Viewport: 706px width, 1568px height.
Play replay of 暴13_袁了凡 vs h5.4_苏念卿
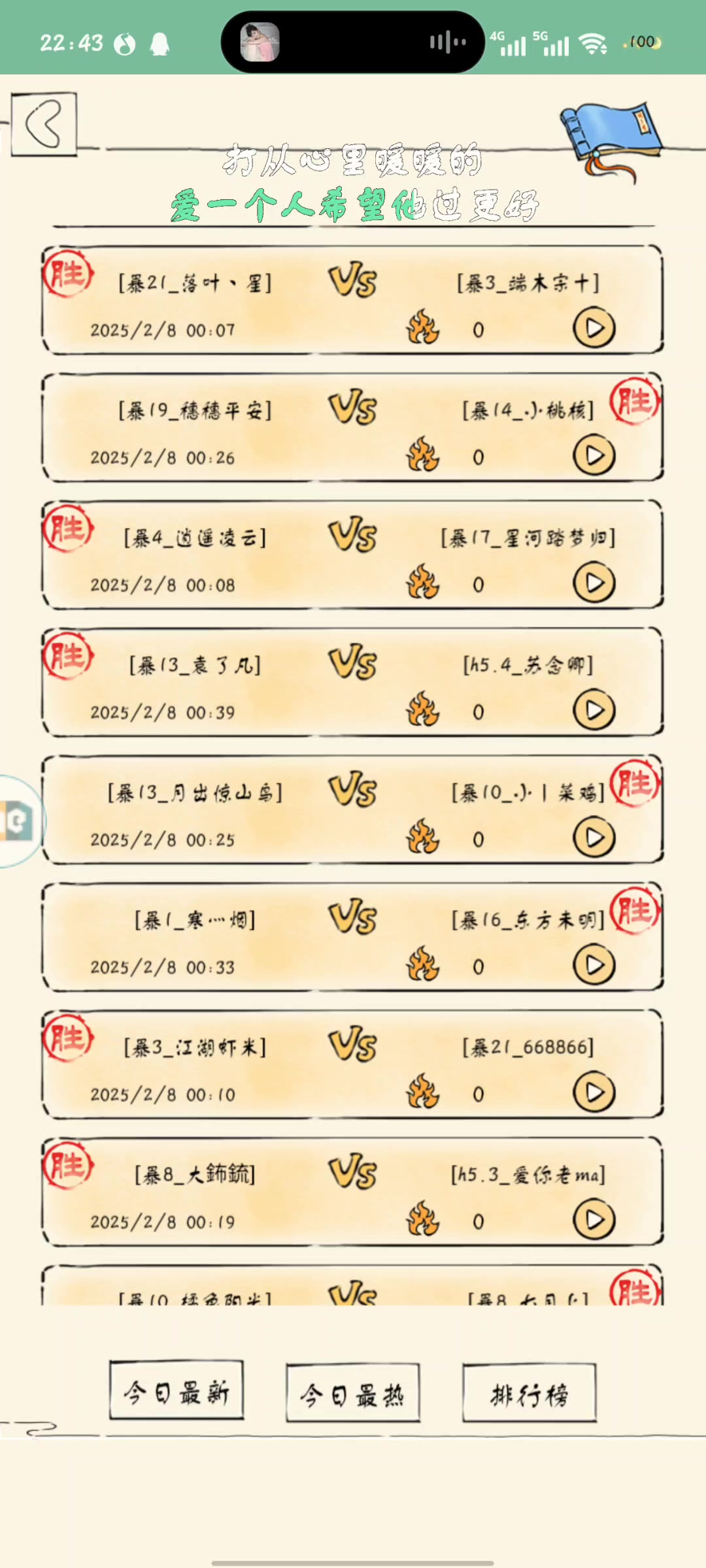(594, 710)
